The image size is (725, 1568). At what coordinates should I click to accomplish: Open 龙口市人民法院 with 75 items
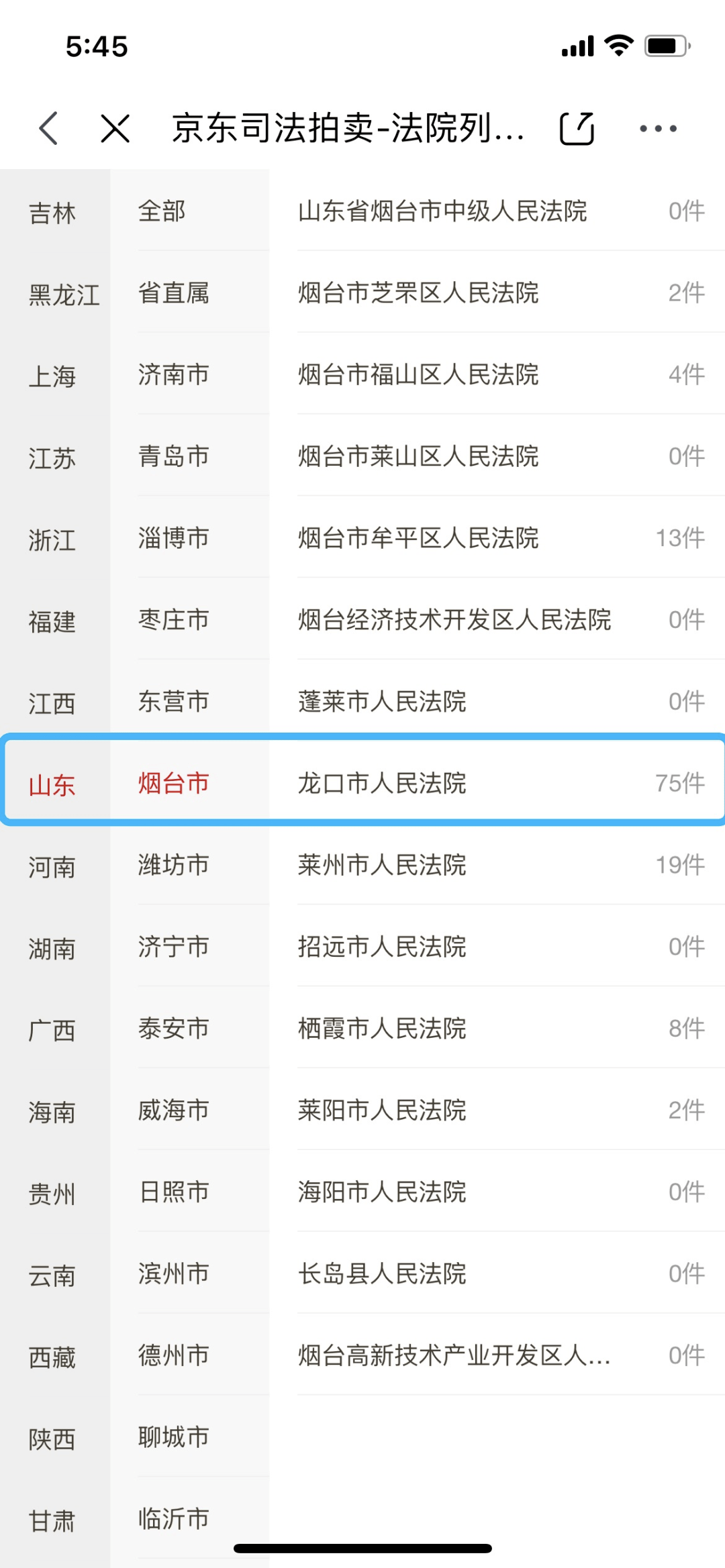point(497,783)
